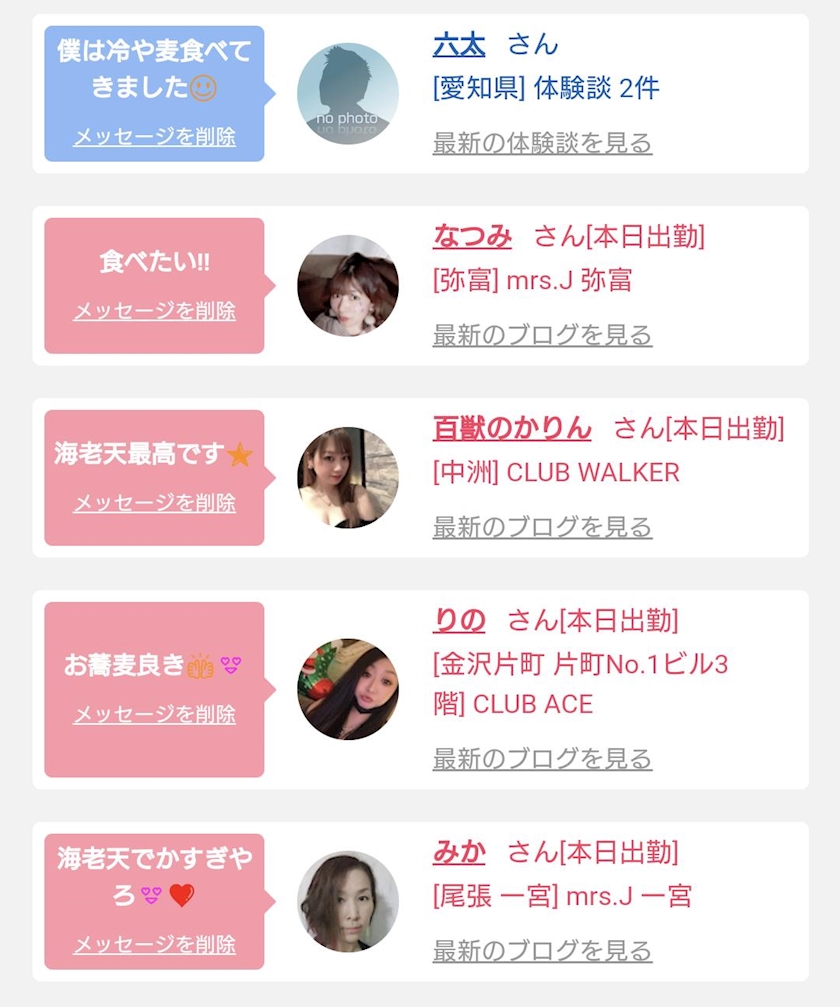Tap 百獣のかりん's profile photo
This screenshot has width=840, height=1007.
point(348,478)
